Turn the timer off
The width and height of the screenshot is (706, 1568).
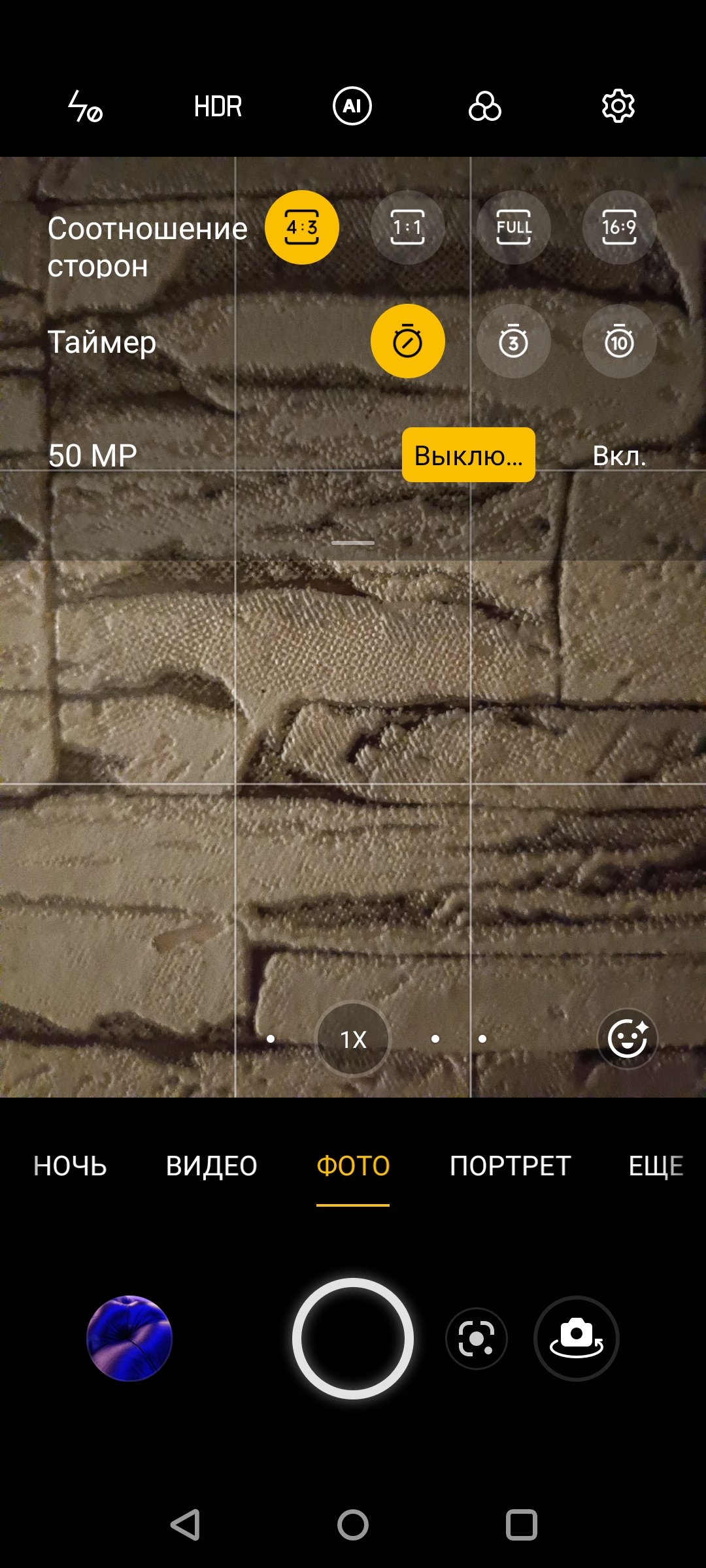pos(408,341)
